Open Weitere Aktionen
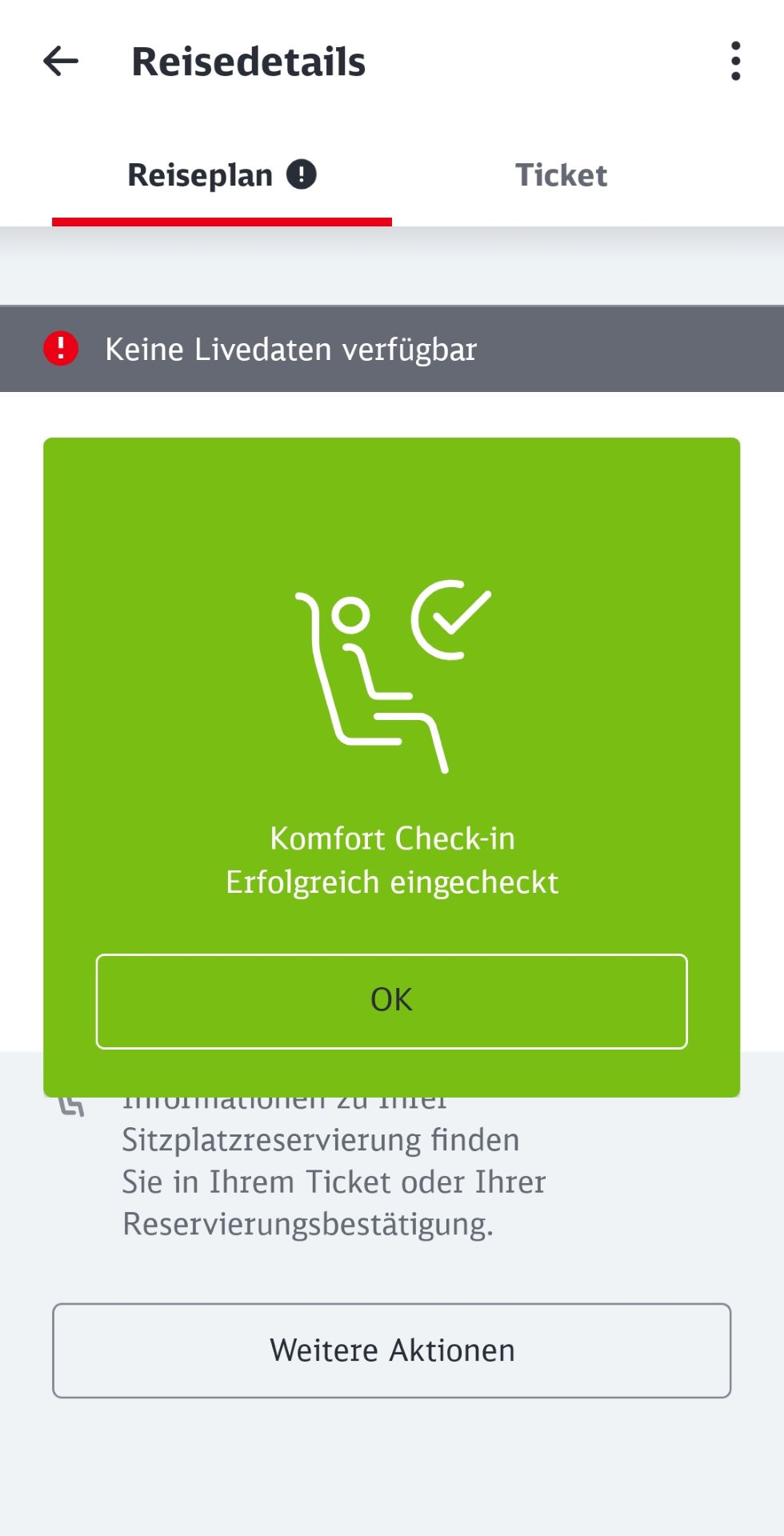The image size is (784, 1536). [392, 1350]
